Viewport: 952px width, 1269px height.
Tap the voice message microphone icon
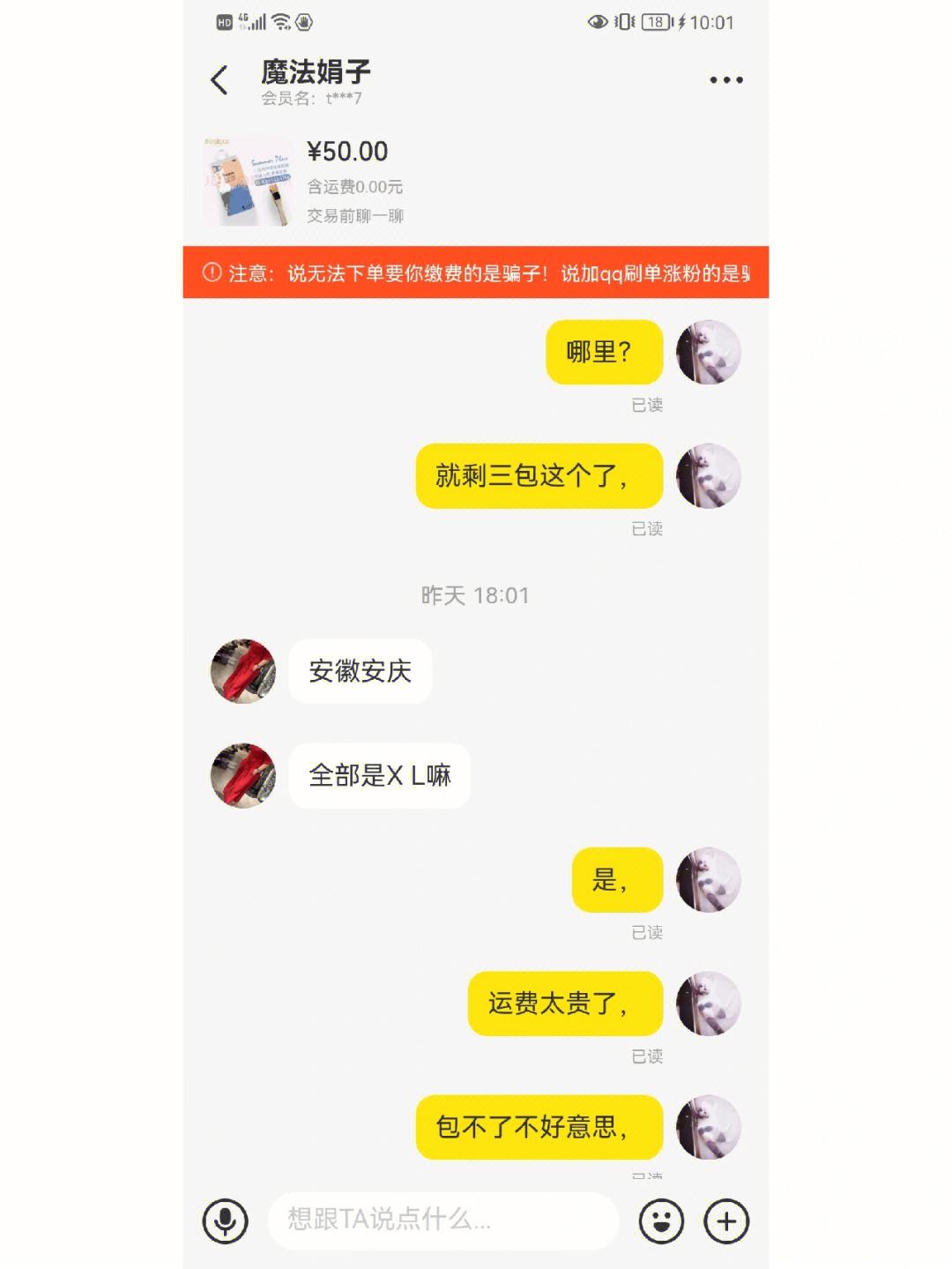[x=226, y=1221]
